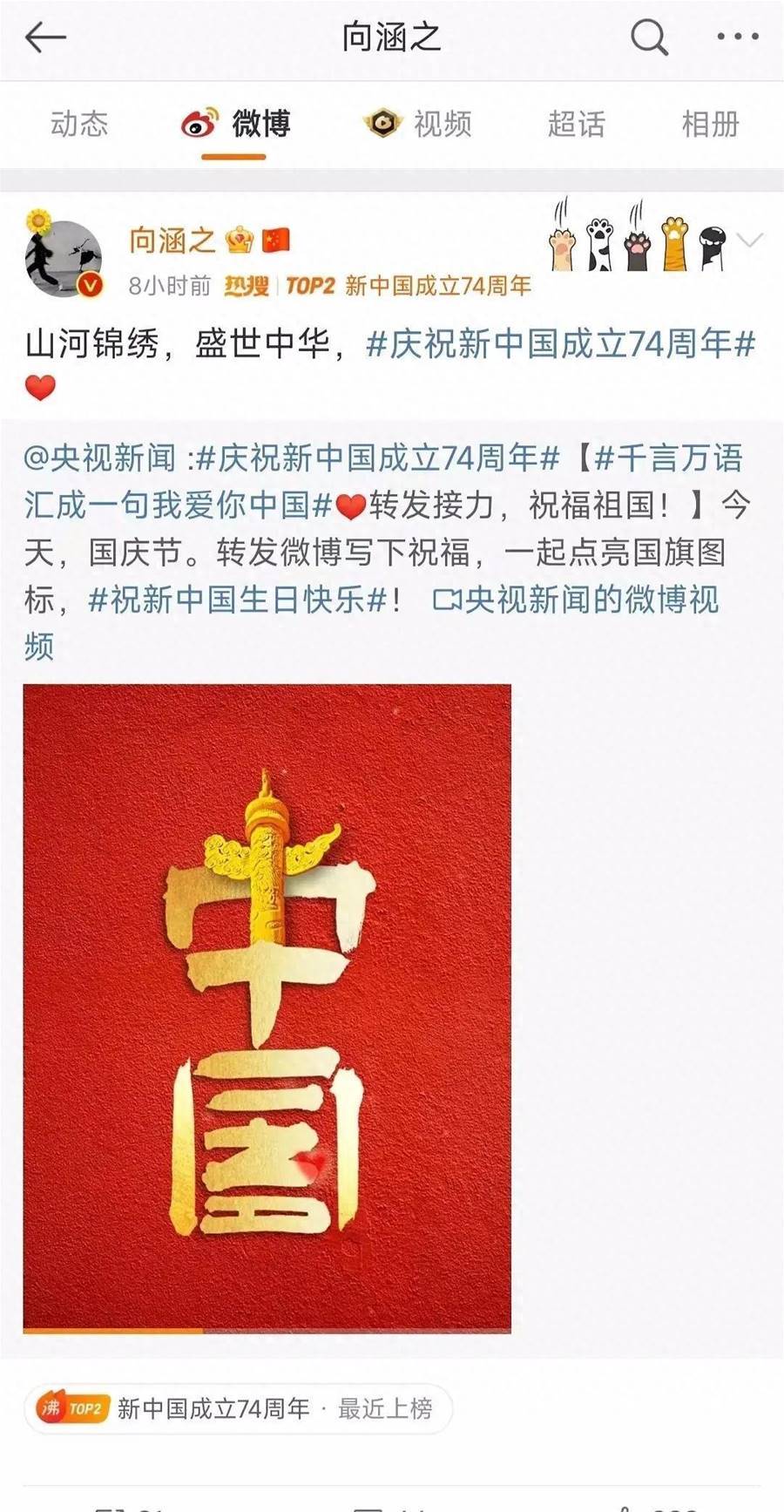The height and width of the screenshot is (1512, 784).
Task: Visit the @央视新闻 account mention
Action: click(x=100, y=458)
